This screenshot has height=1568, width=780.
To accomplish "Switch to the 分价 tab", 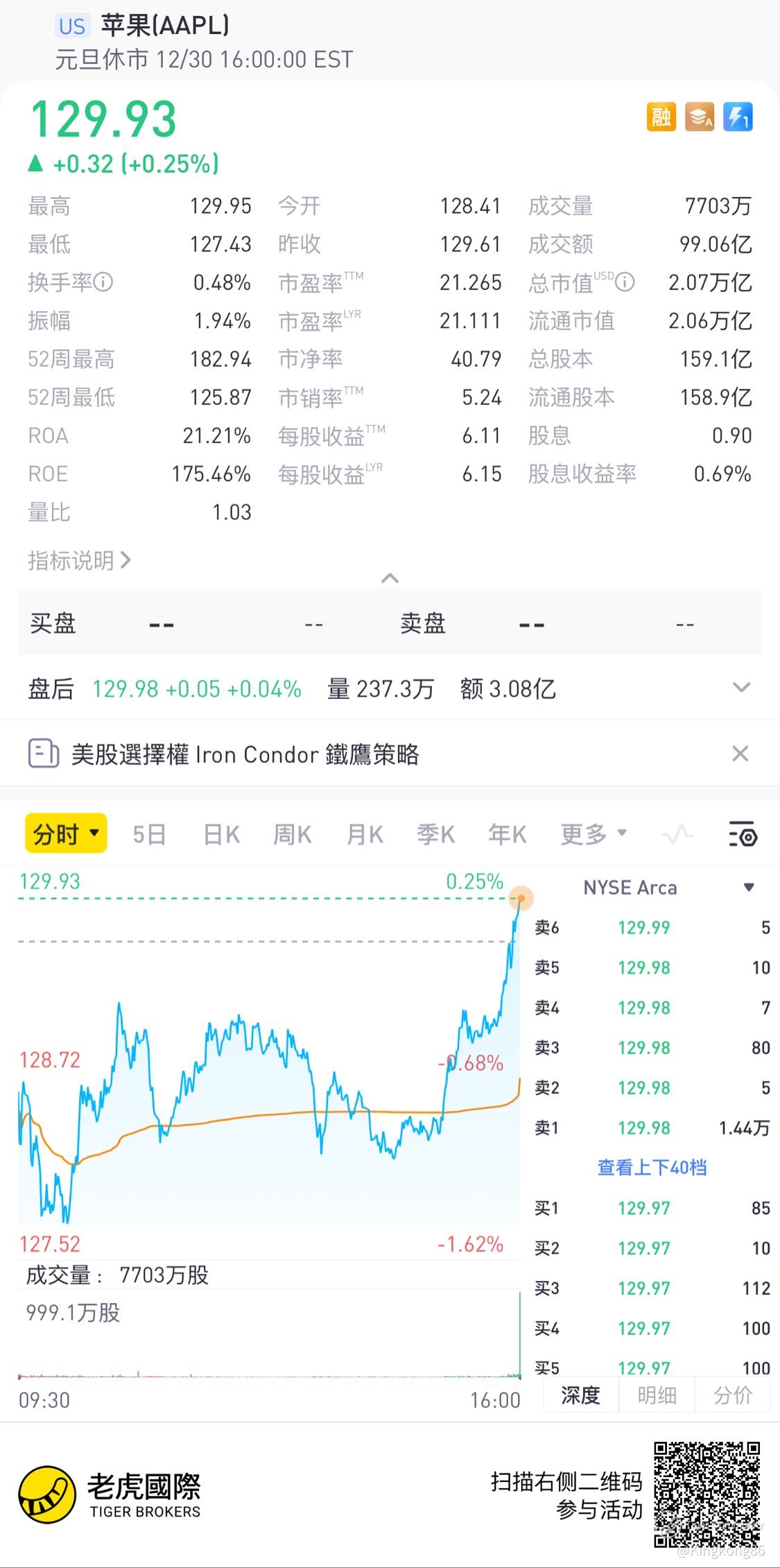I will point(733,1395).
